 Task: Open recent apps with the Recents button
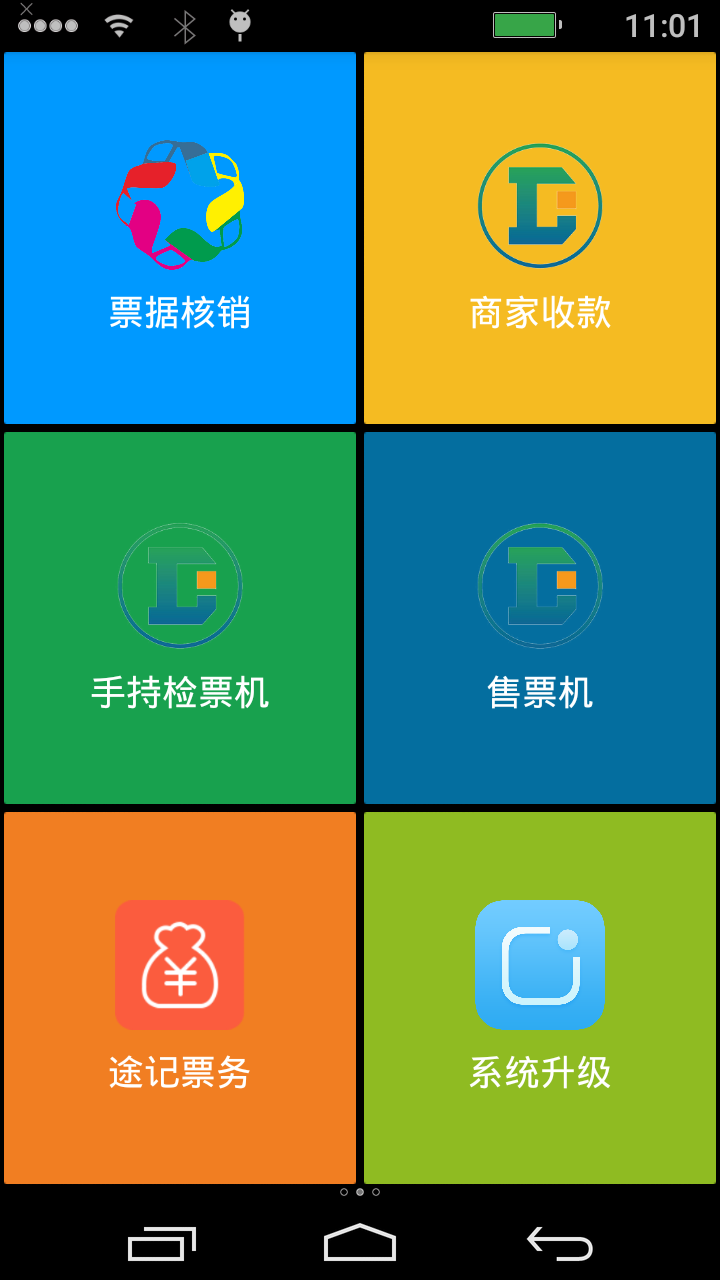161,1243
